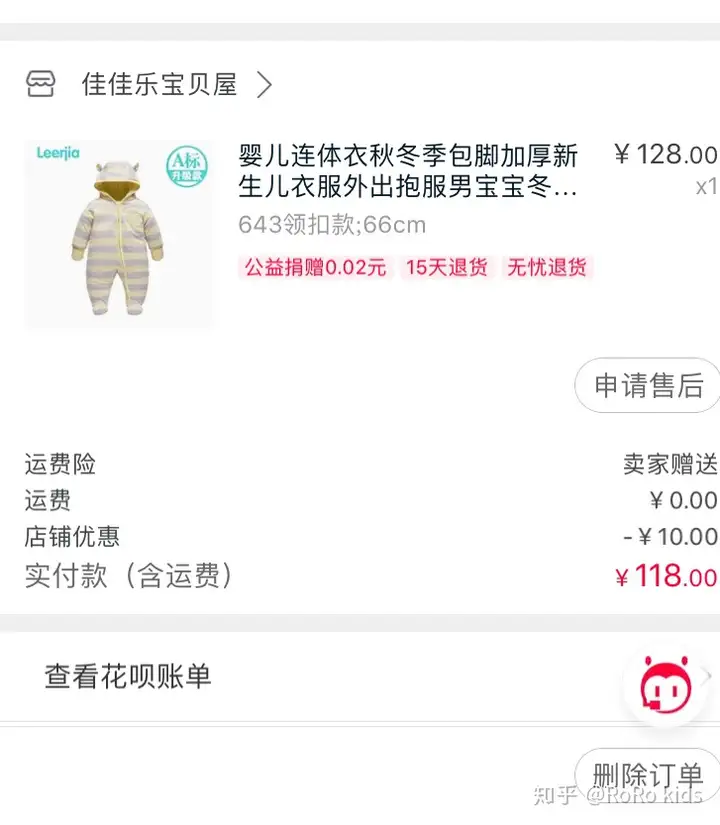
Task: Open the 查看花呗账单 row
Action: [128, 677]
